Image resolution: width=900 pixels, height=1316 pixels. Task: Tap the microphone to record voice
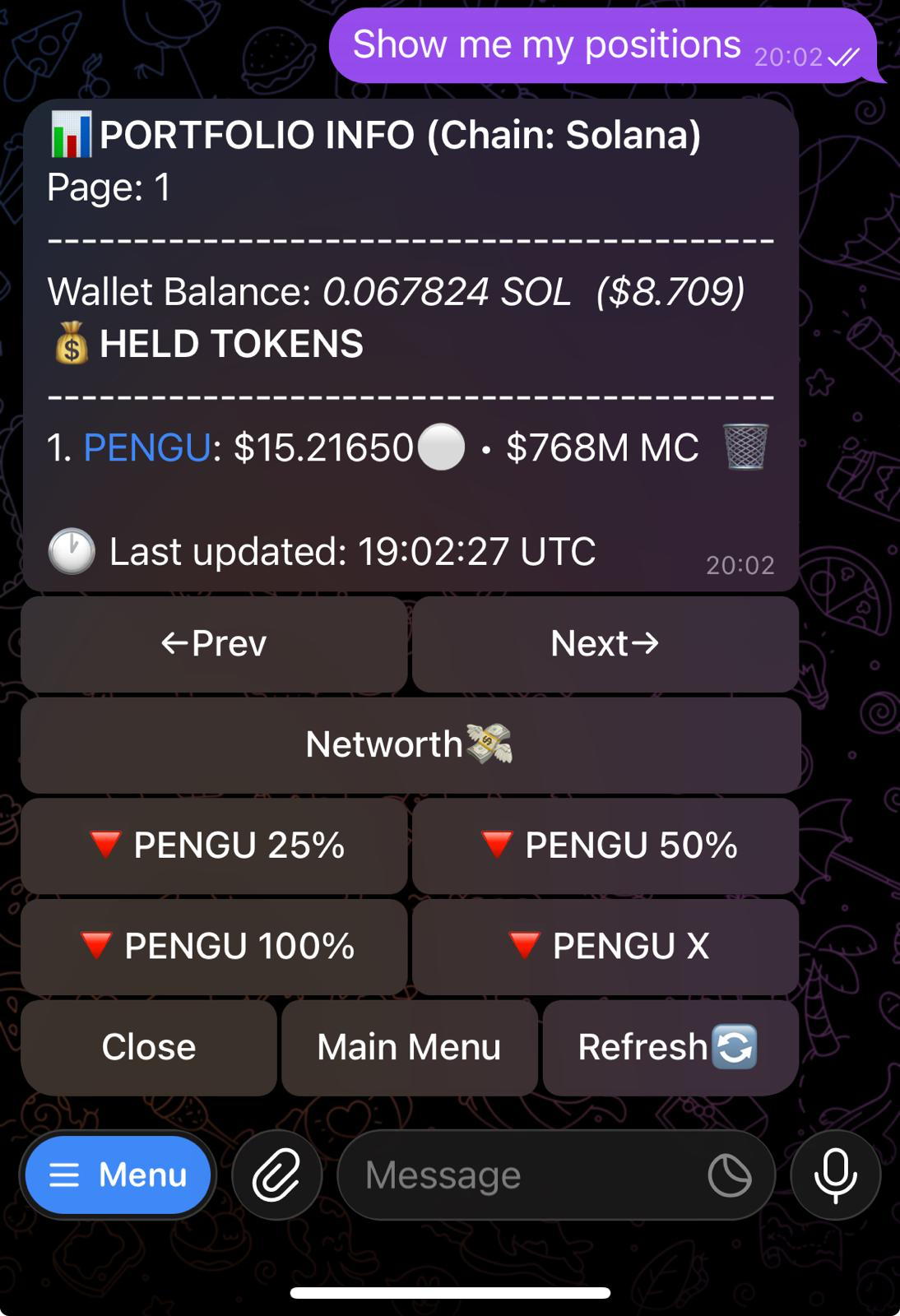[835, 1175]
